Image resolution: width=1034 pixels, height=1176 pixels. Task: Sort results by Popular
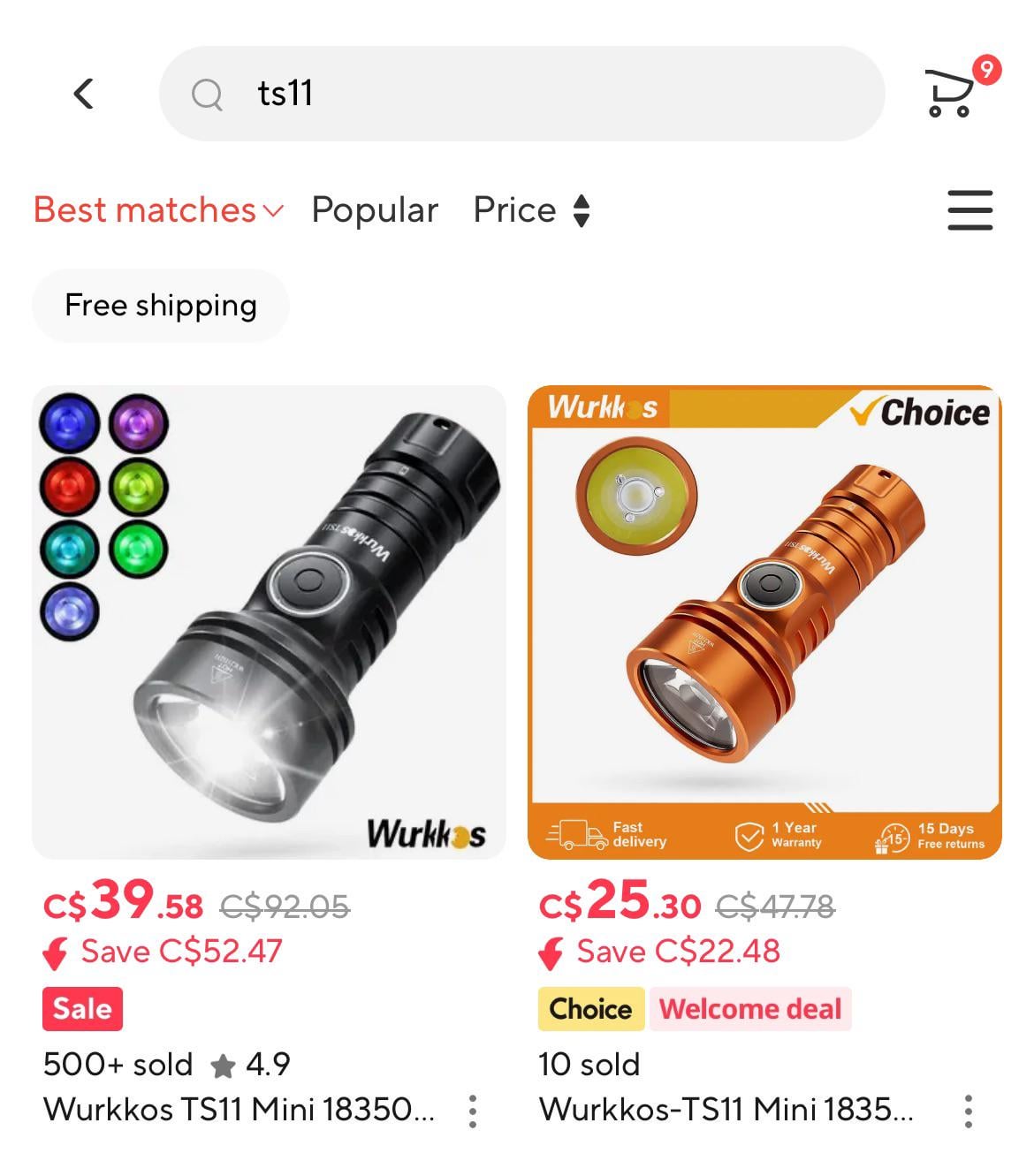(375, 210)
